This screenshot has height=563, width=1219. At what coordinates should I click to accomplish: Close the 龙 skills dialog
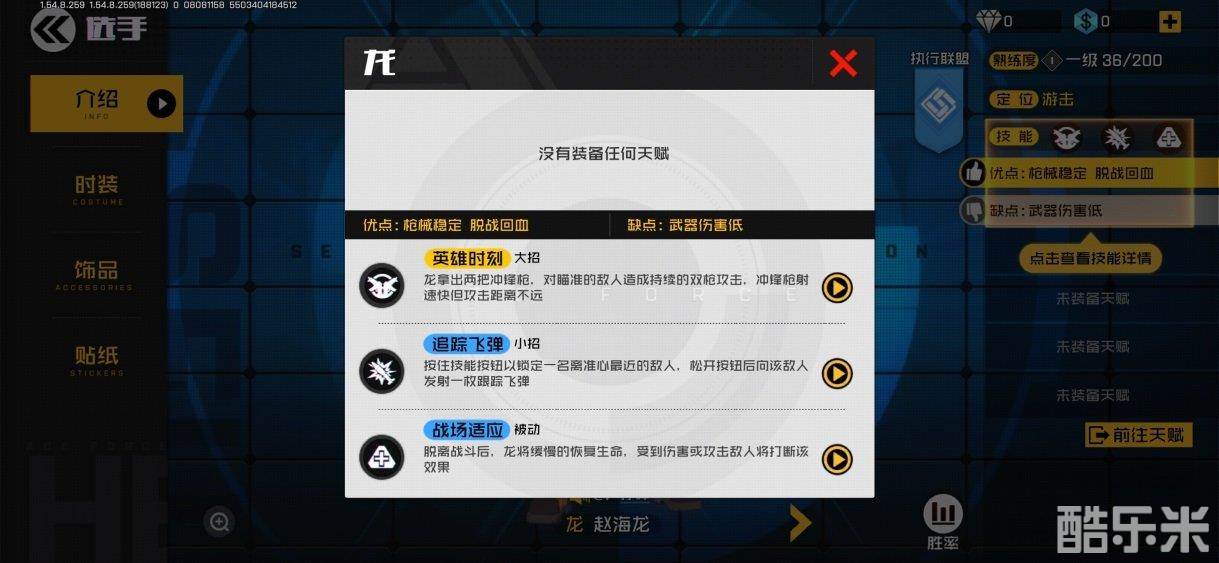click(843, 64)
